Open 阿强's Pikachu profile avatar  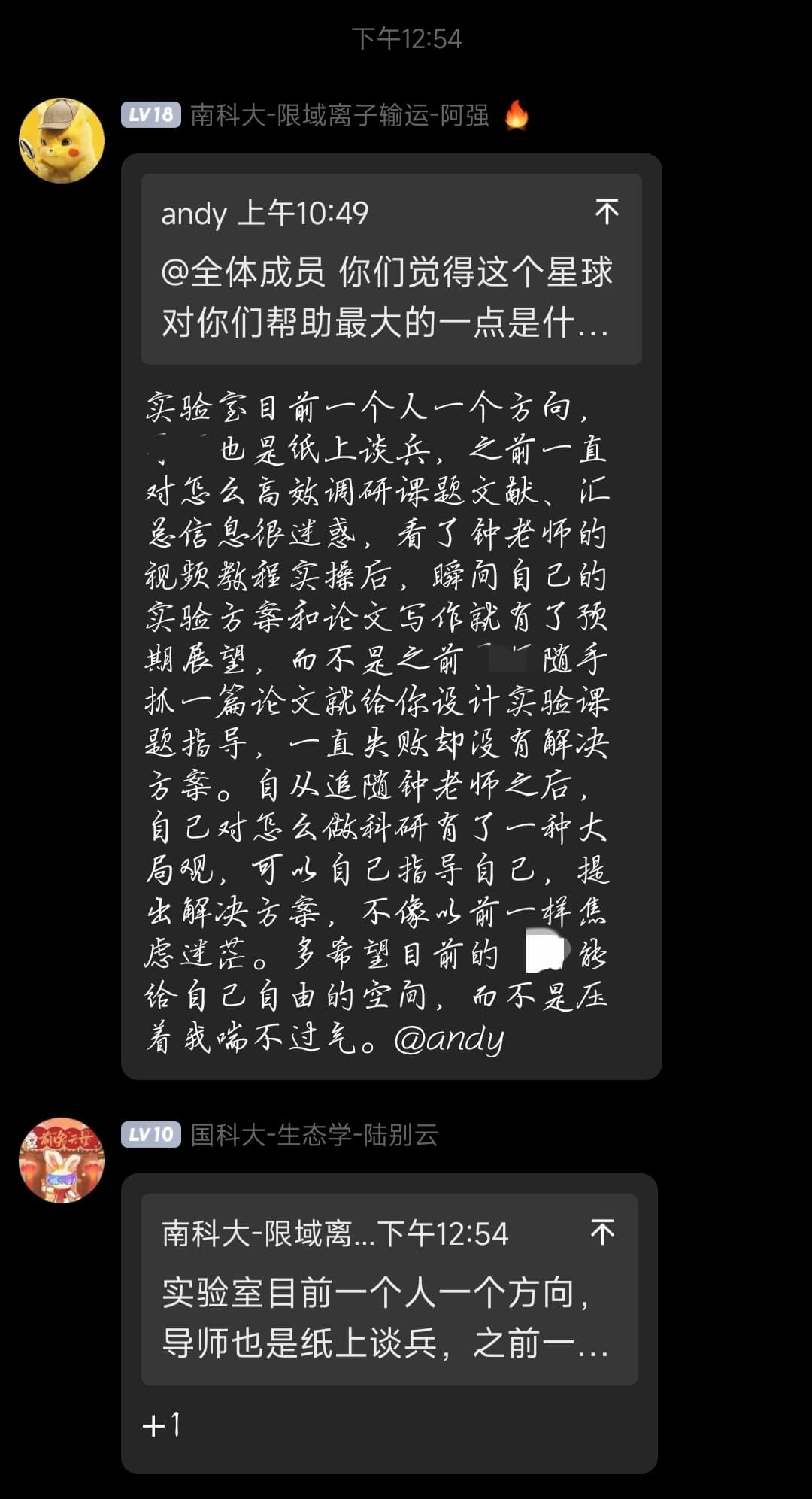62,141
